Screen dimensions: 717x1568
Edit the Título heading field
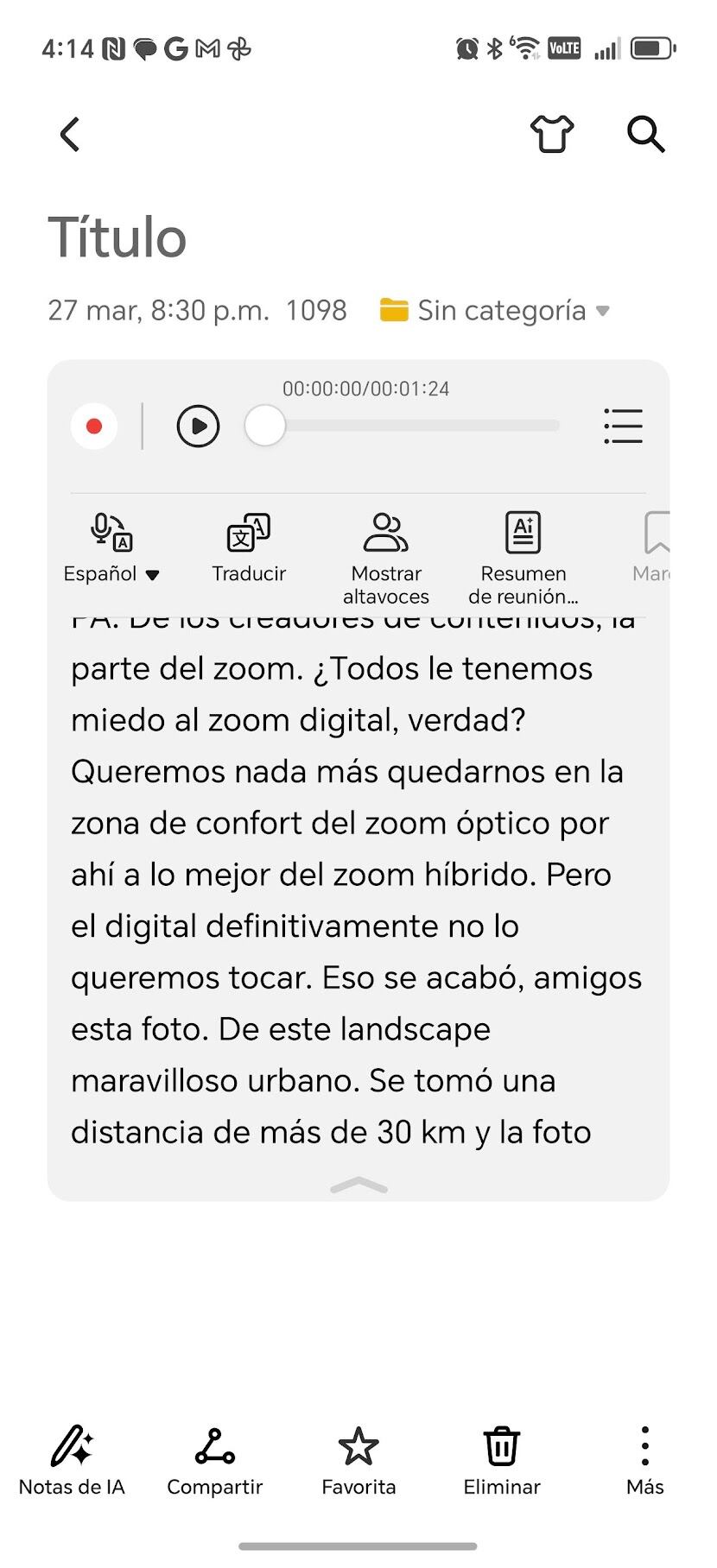click(117, 237)
